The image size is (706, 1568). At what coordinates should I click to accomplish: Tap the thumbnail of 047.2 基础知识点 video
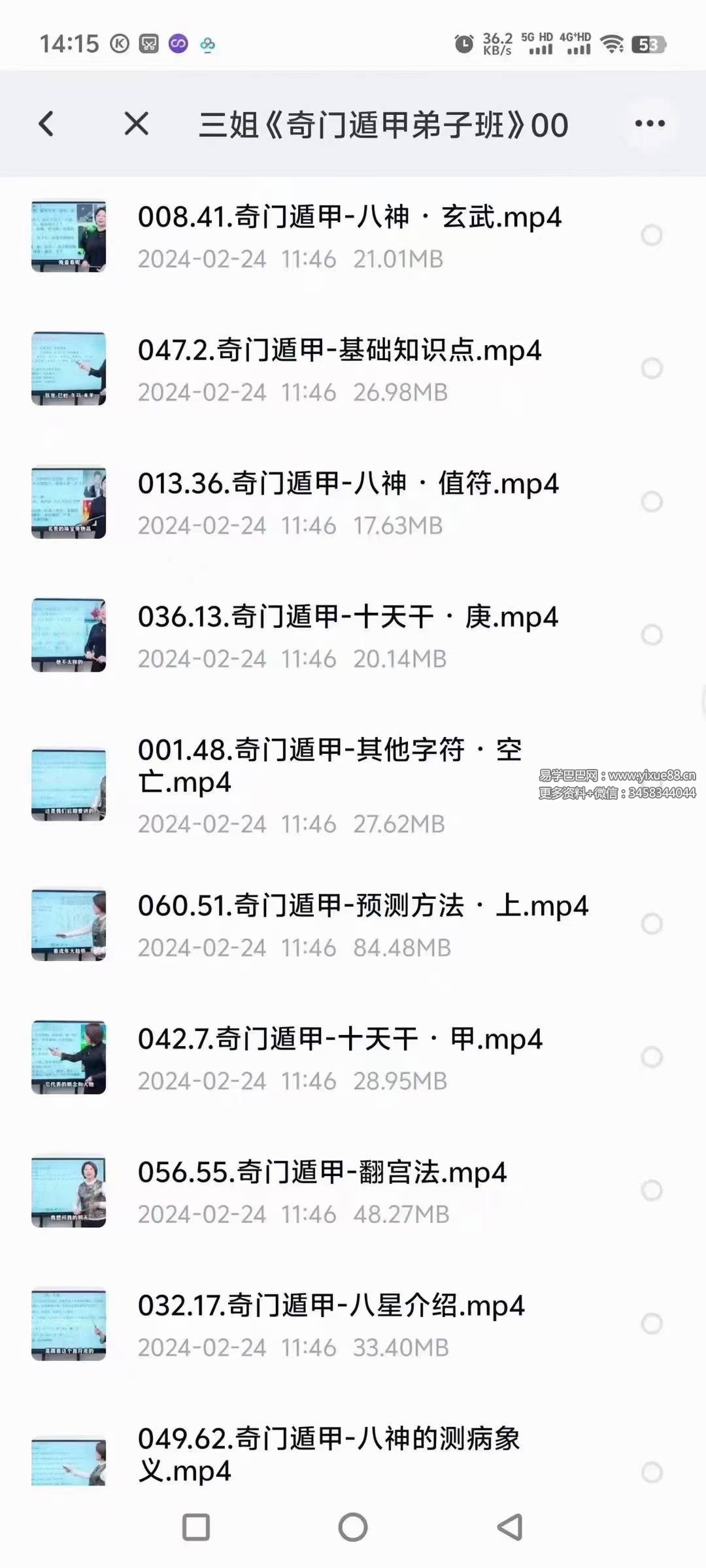[69, 368]
